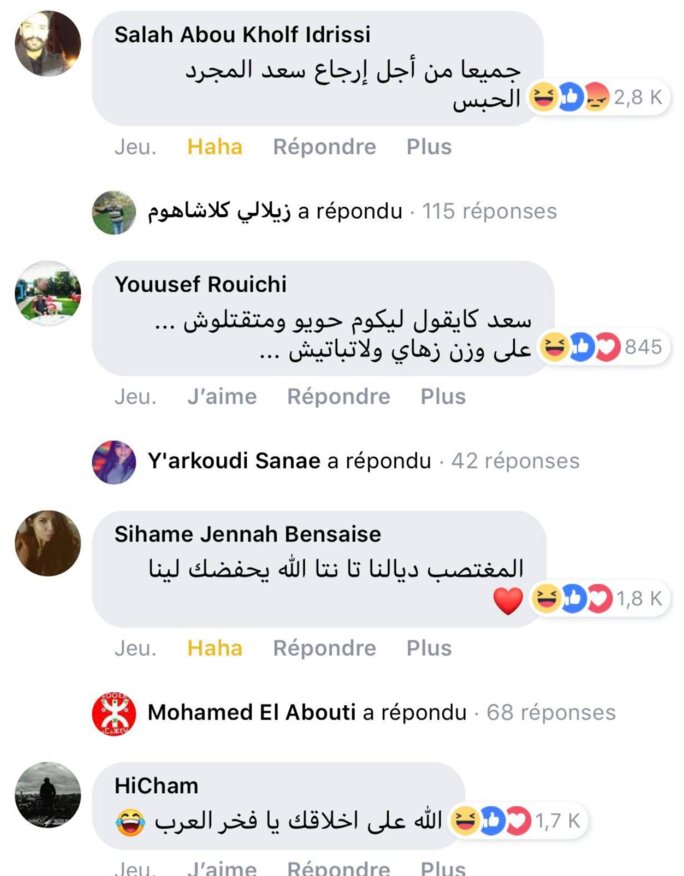Viewport: 684px width, 876px height.
Task: Open Plus options under Sihame Jennah Bensaise's comment
Action: 429,648
